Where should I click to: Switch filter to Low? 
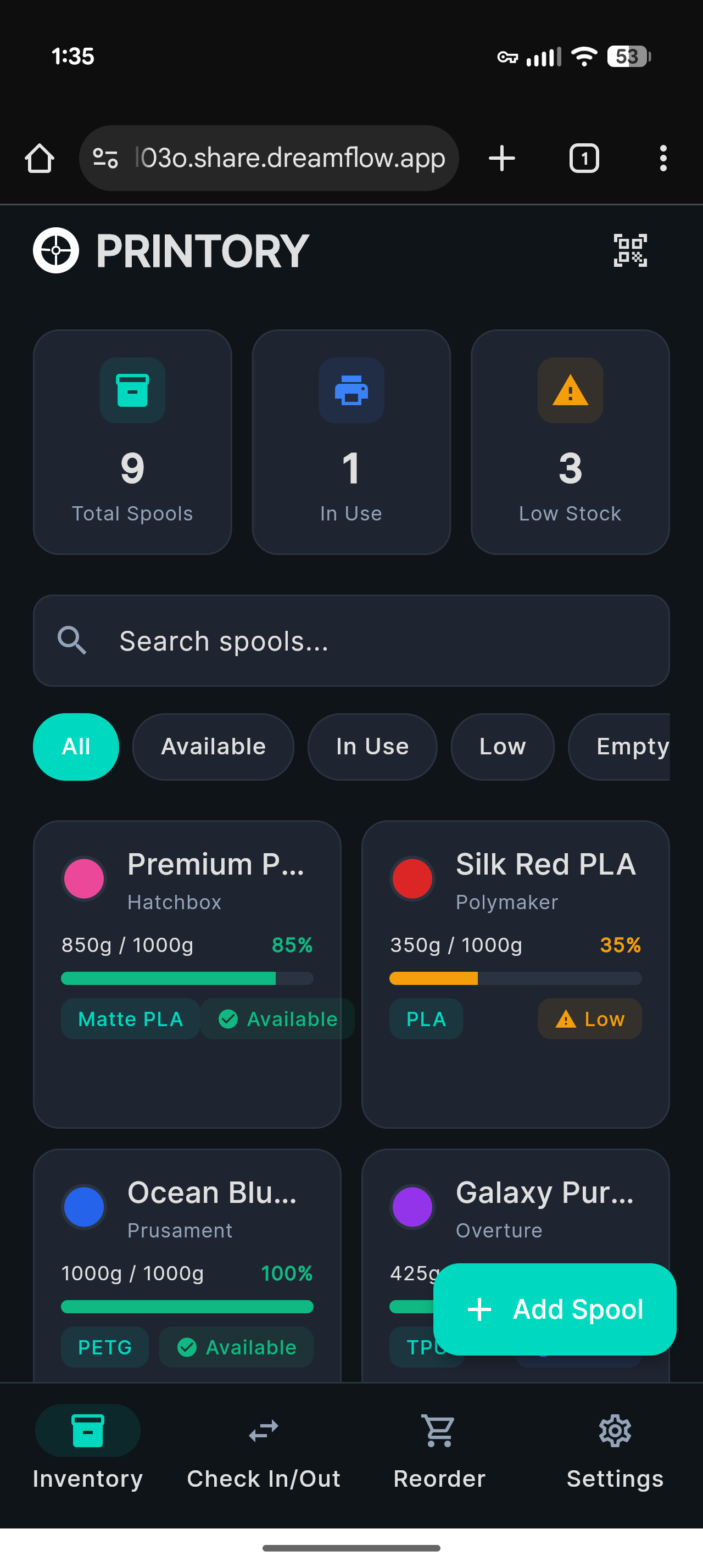point(502,746)
